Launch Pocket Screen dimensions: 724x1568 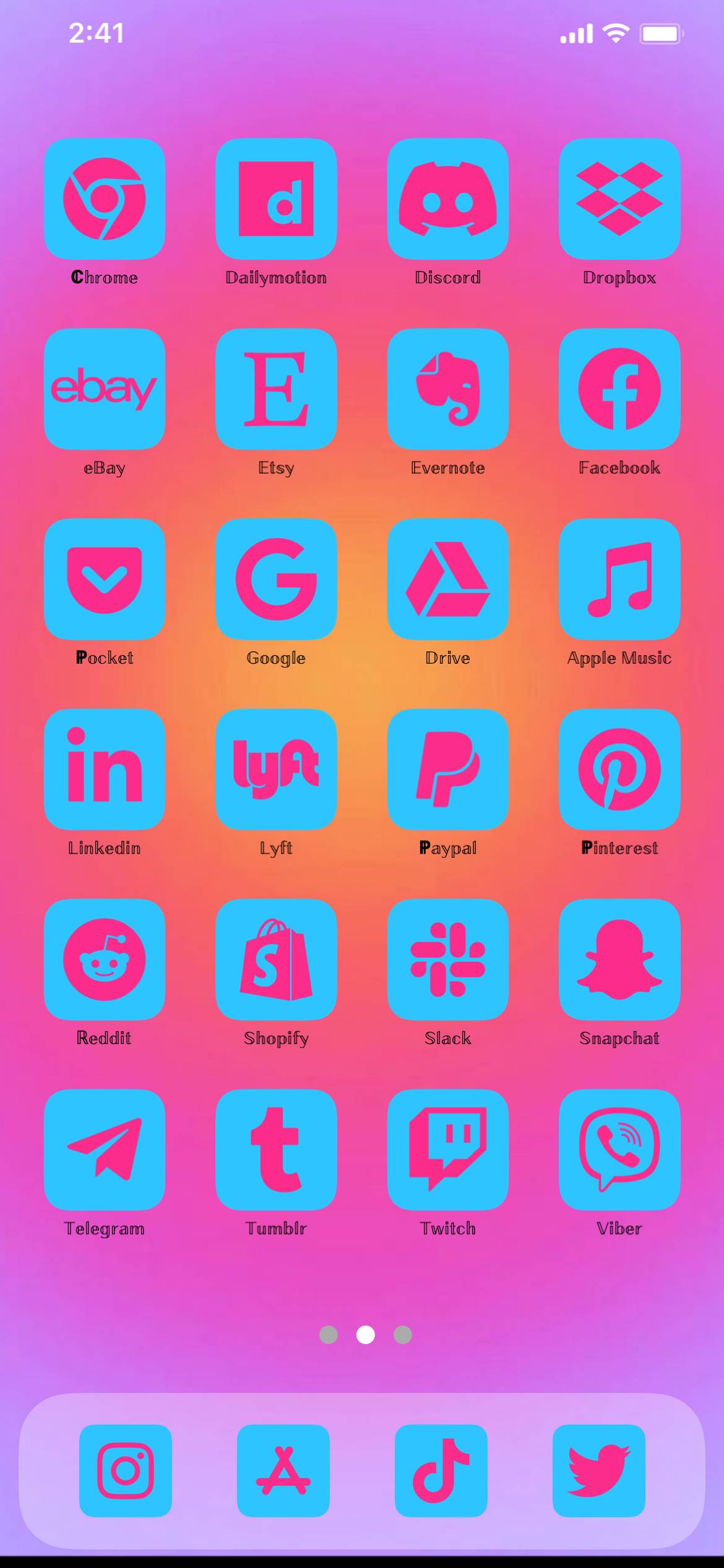(104, 578)
